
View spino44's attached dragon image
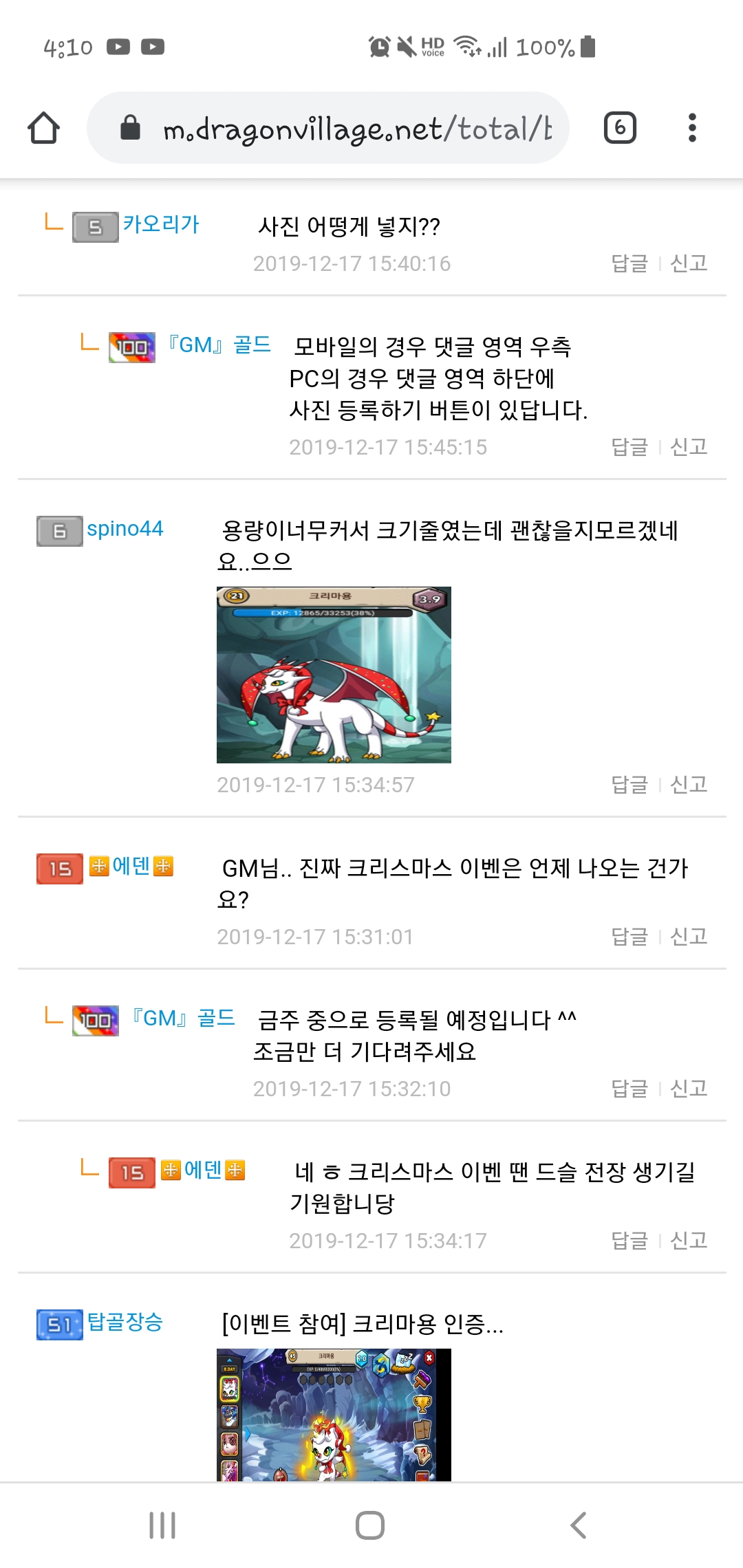point(334,675)
